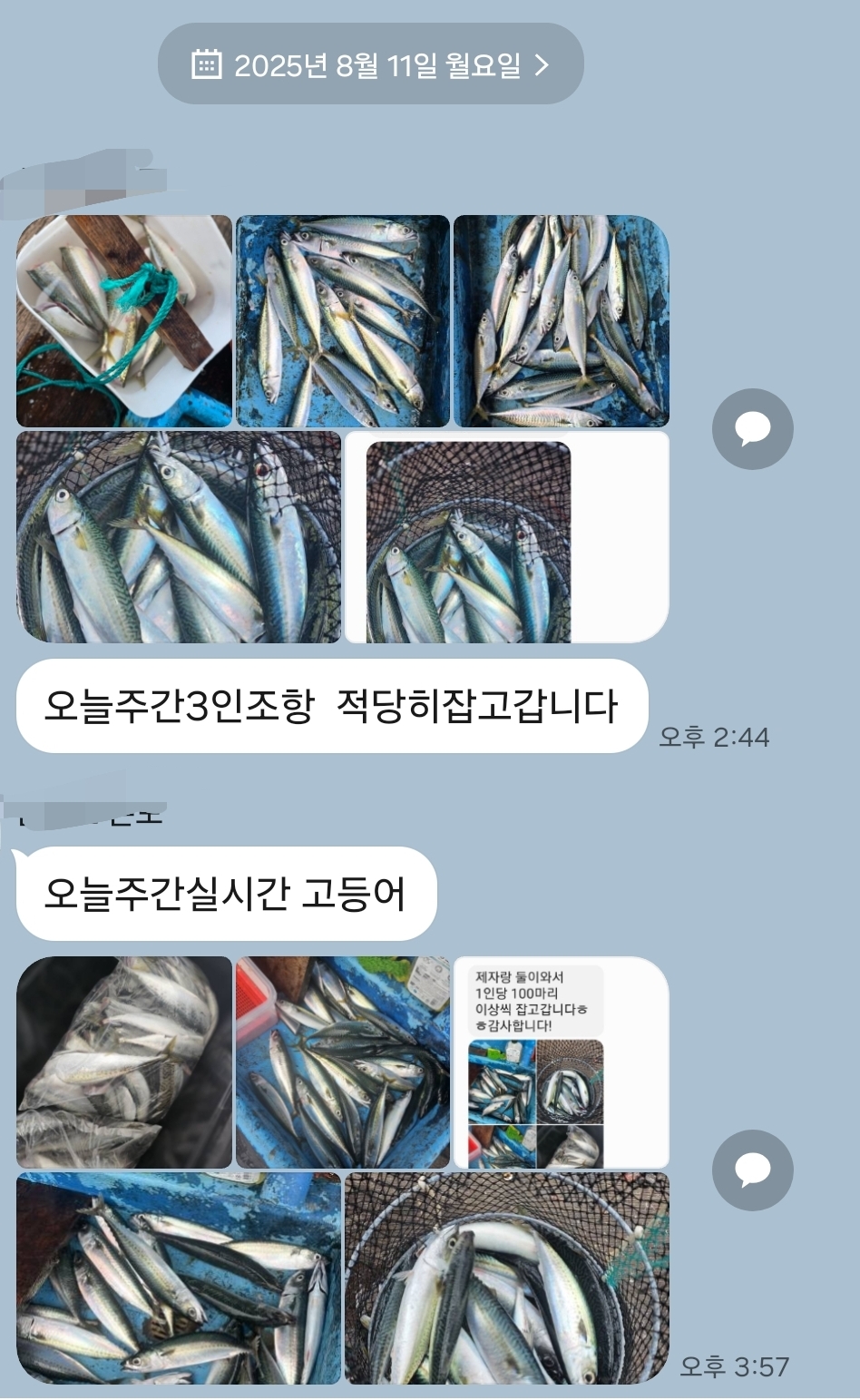Open the third photo in the 2:44 album
Screen dimensions: 860x1400
[561, 321]
